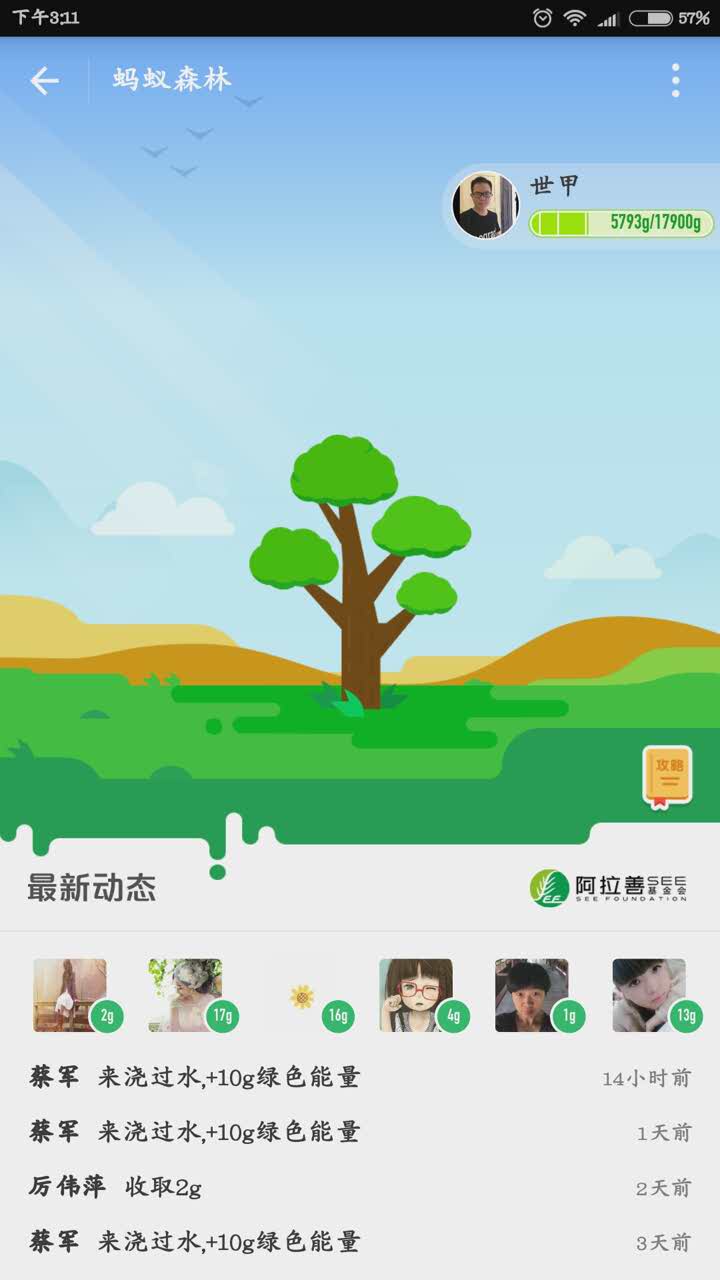Visit the friend avatar with 2g
This screenshot has width=720, height=1280.
70,995
